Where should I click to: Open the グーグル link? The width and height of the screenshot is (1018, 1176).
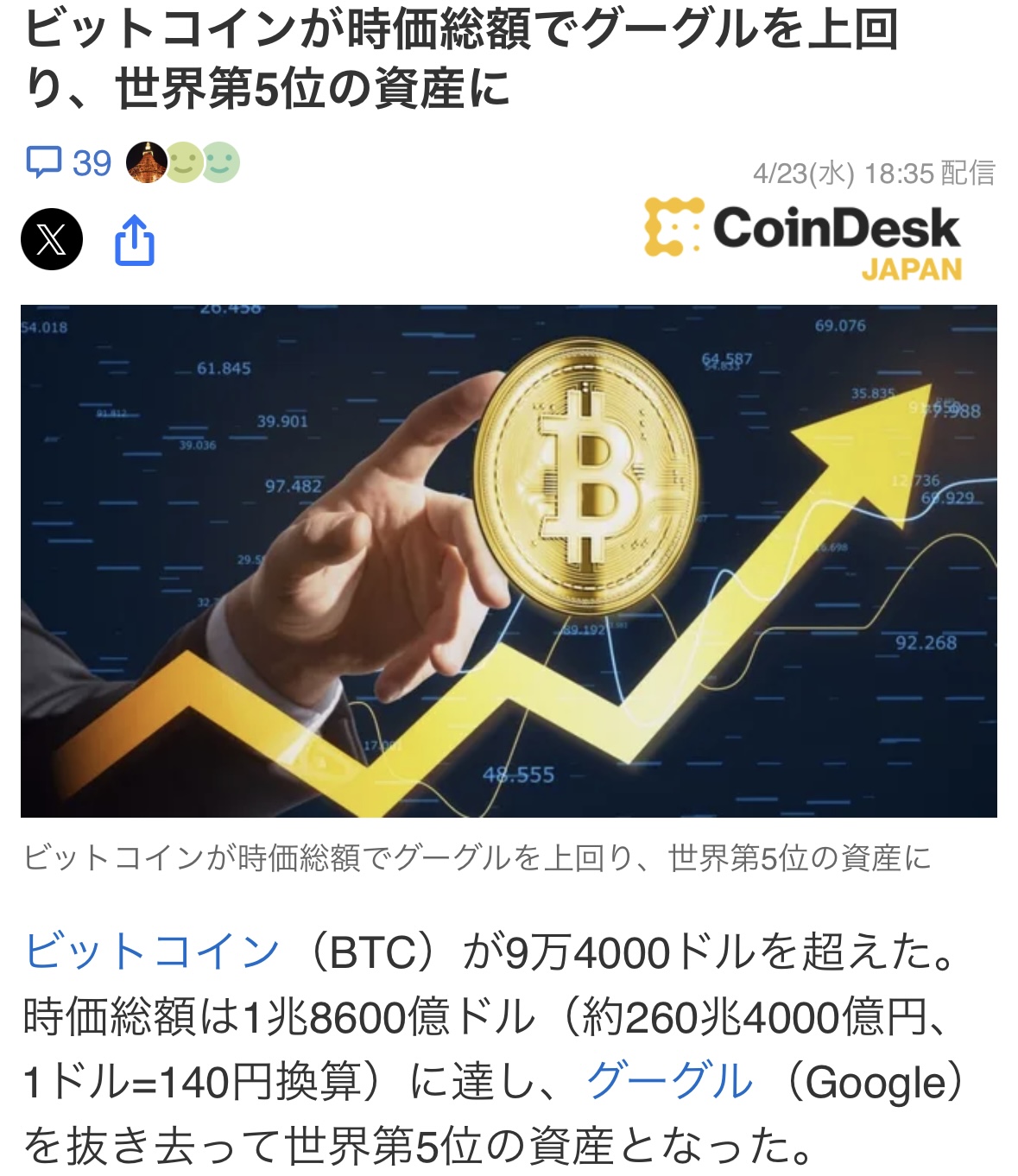[x=669, y=1082]
